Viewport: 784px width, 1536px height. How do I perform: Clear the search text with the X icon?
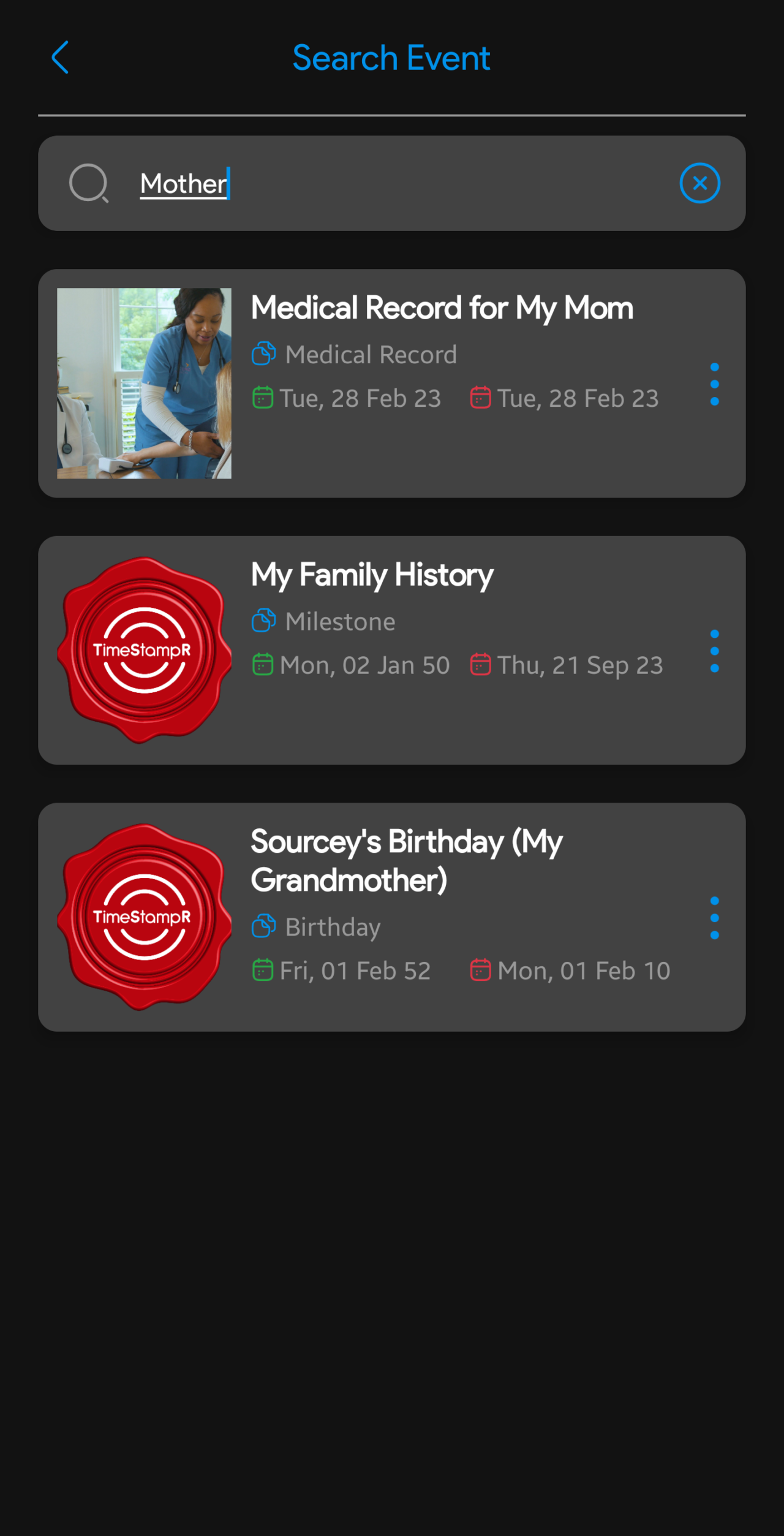699,183
